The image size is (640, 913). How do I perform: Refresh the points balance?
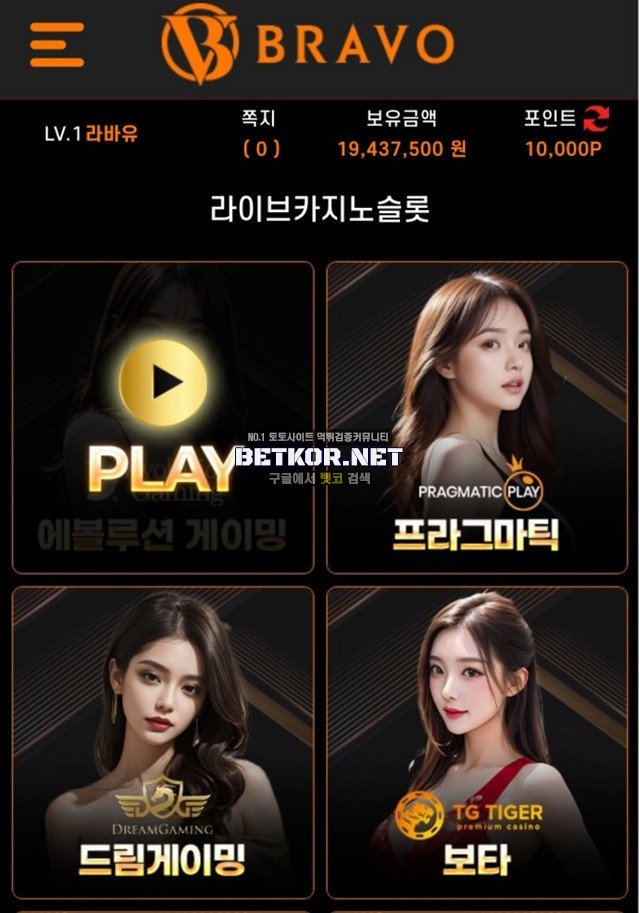(x=597, y=119)
